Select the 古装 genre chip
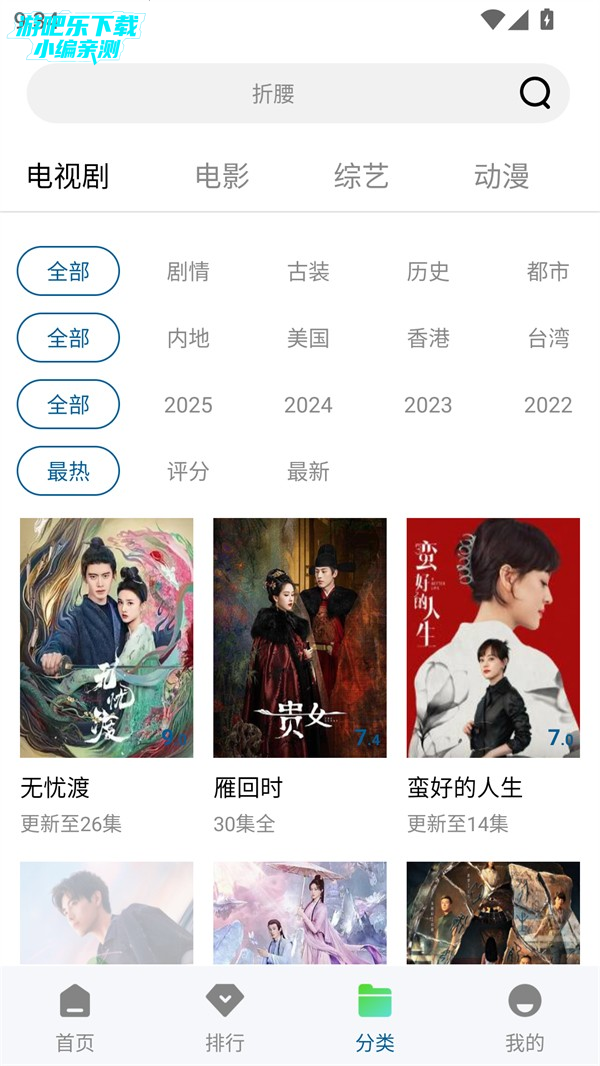 coord(308,271)
